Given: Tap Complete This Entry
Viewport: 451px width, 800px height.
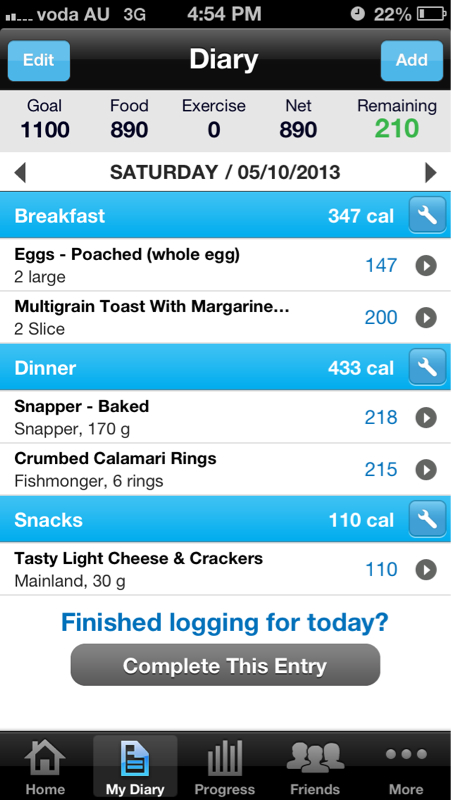Looking at the screenshot, I should point(225,665).
